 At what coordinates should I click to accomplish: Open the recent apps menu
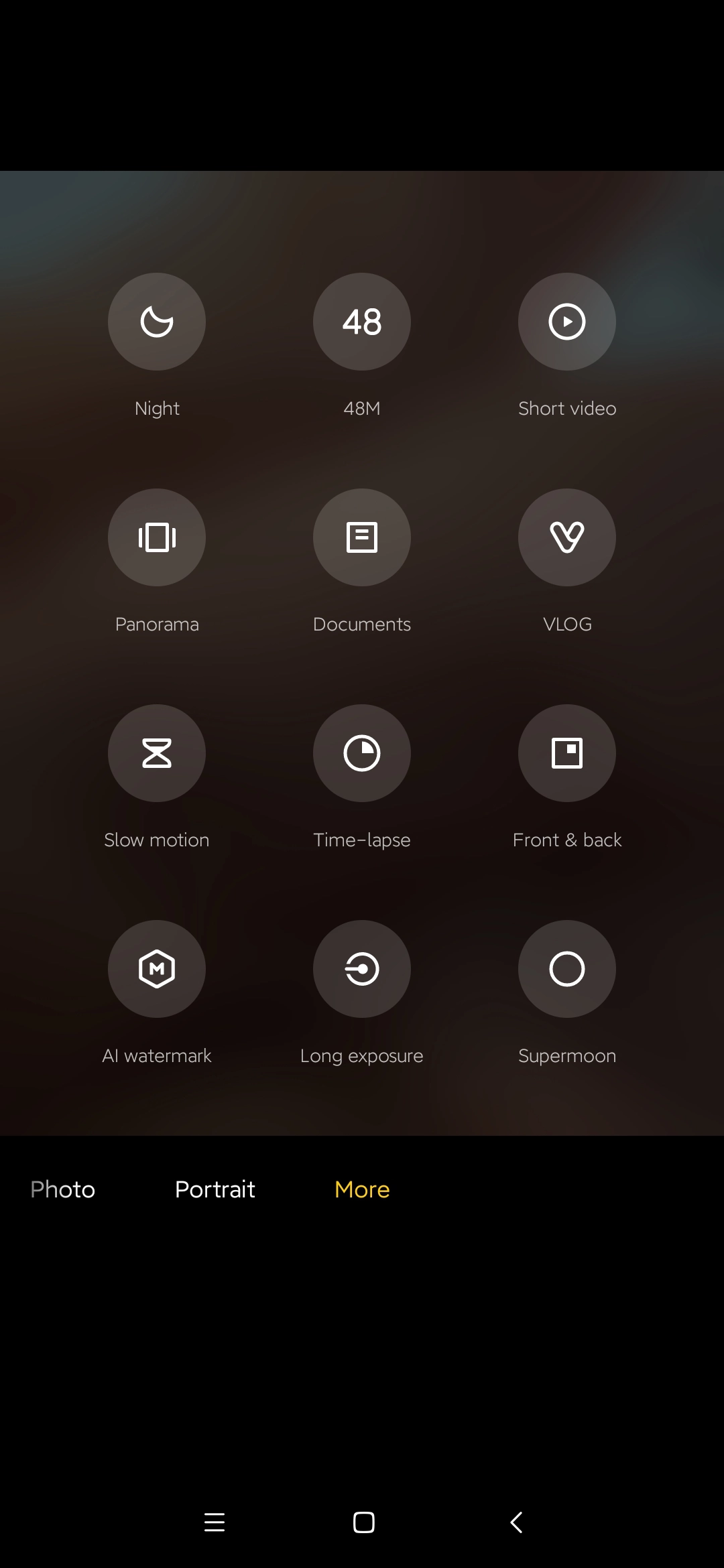[215, 1522]
